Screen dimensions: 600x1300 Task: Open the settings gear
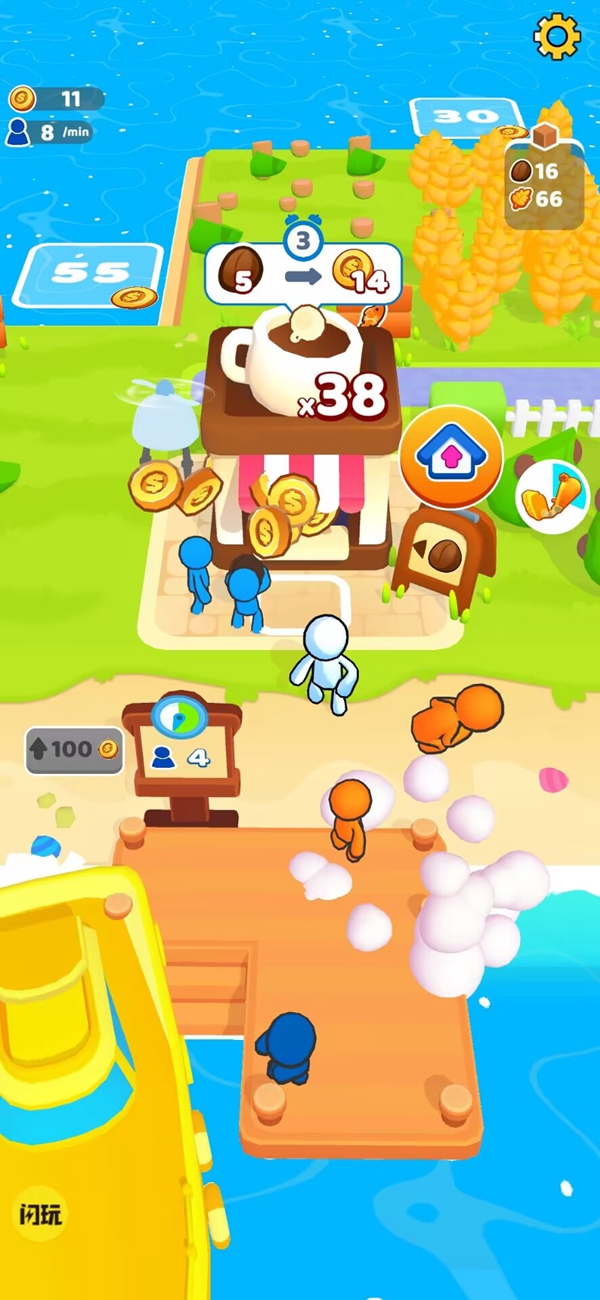(557, 37)
